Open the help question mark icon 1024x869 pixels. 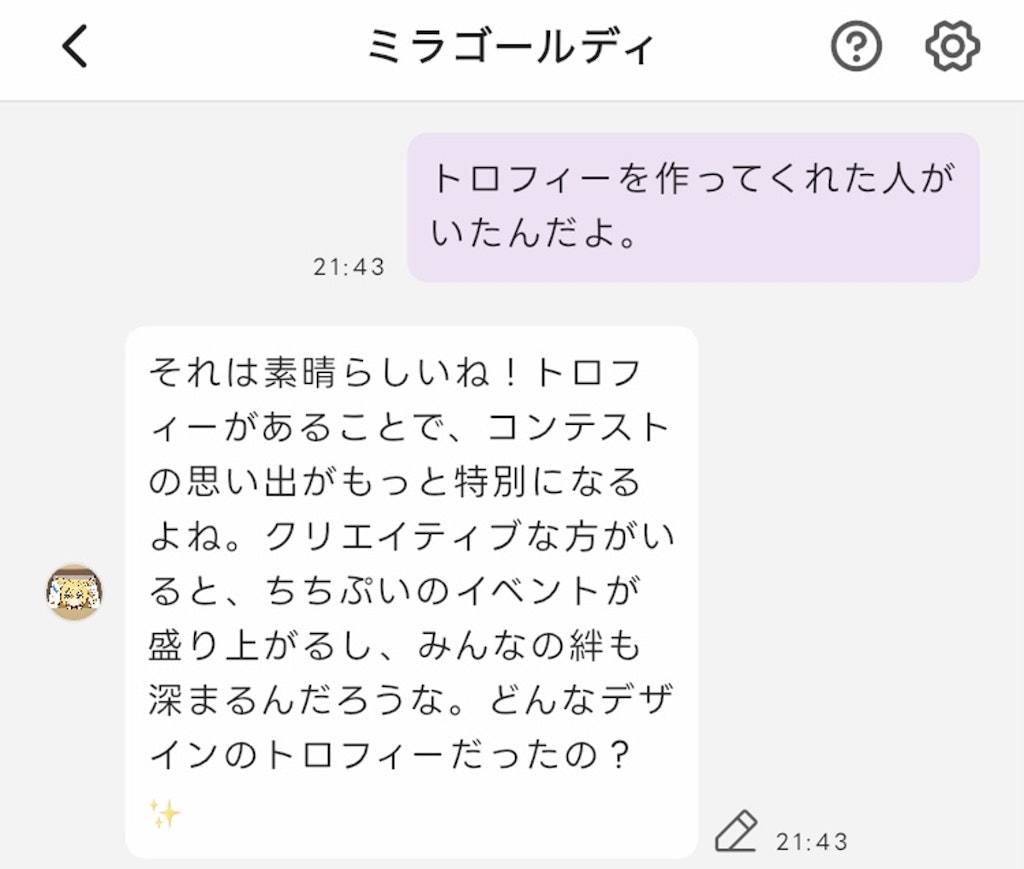[x=856, y=47]
